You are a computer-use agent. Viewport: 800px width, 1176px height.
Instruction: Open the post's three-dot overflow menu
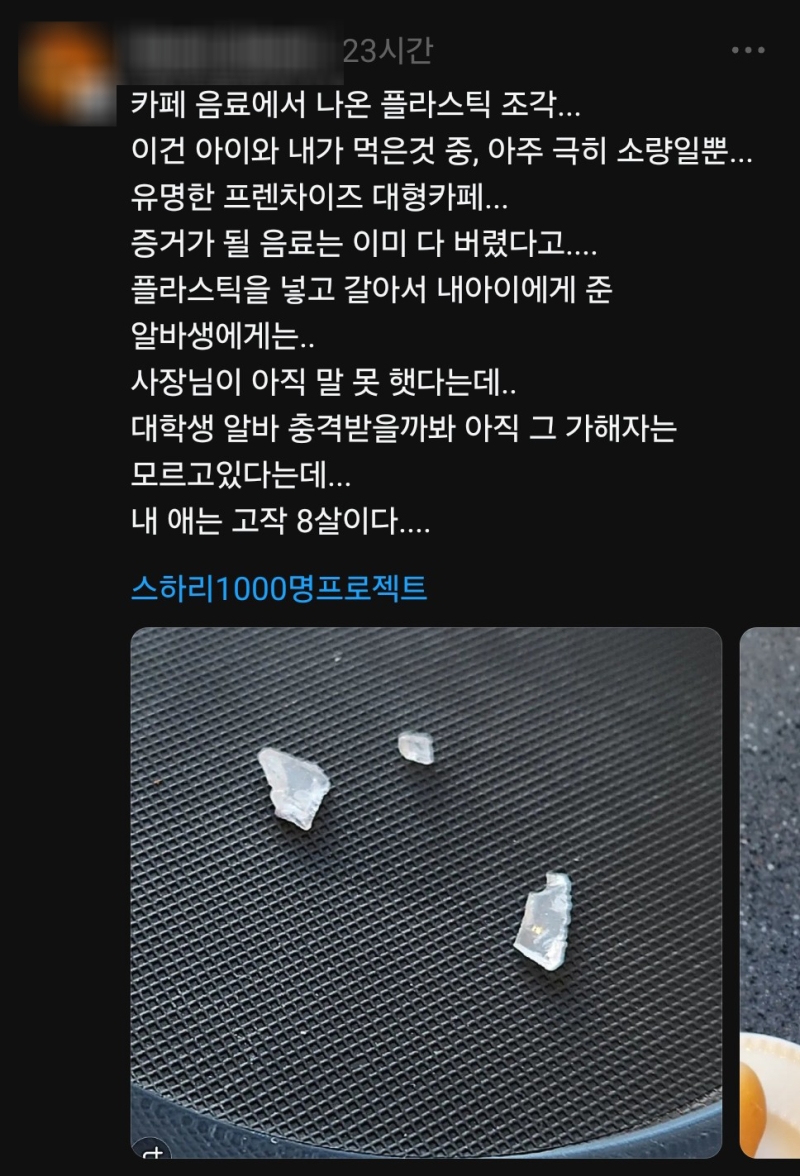pos(747,50)
